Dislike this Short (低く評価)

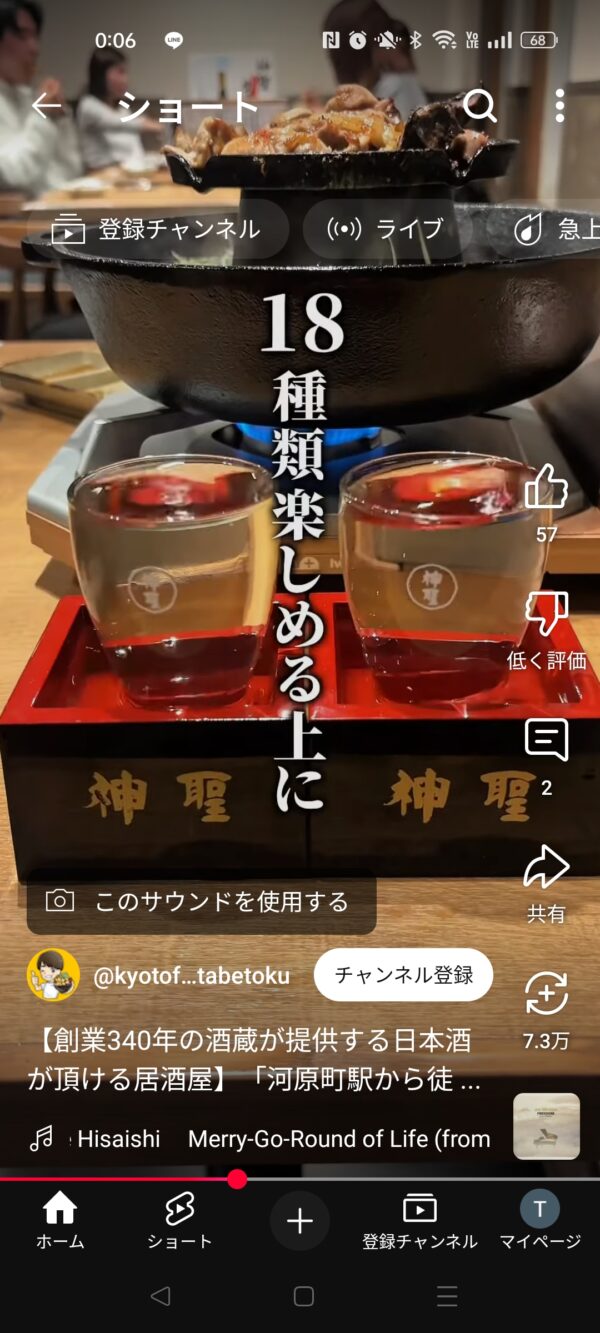[546, 615]
